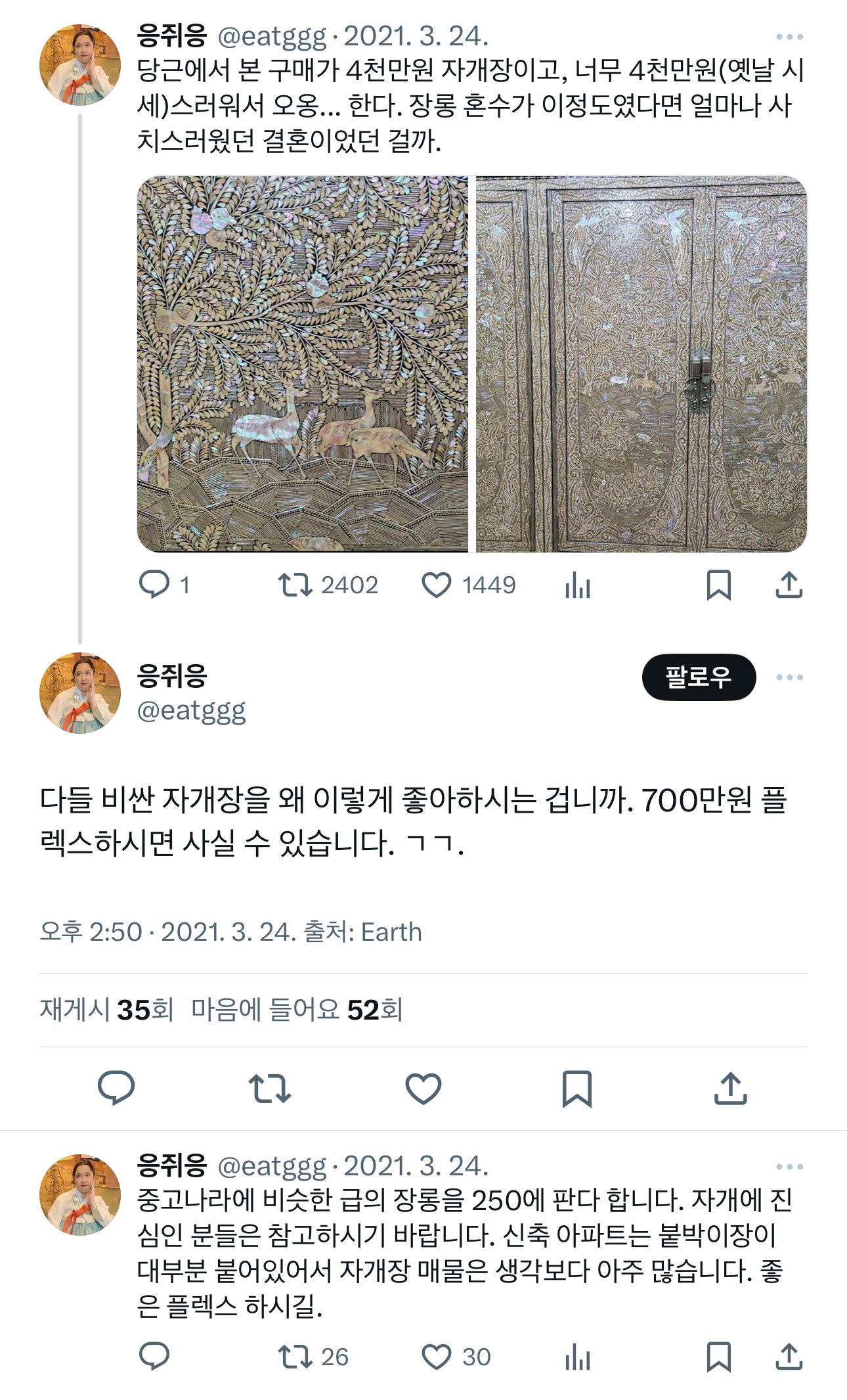
Task: Follow 응쥐응 with the 팔로우 button
Action: tap(698, 677)
